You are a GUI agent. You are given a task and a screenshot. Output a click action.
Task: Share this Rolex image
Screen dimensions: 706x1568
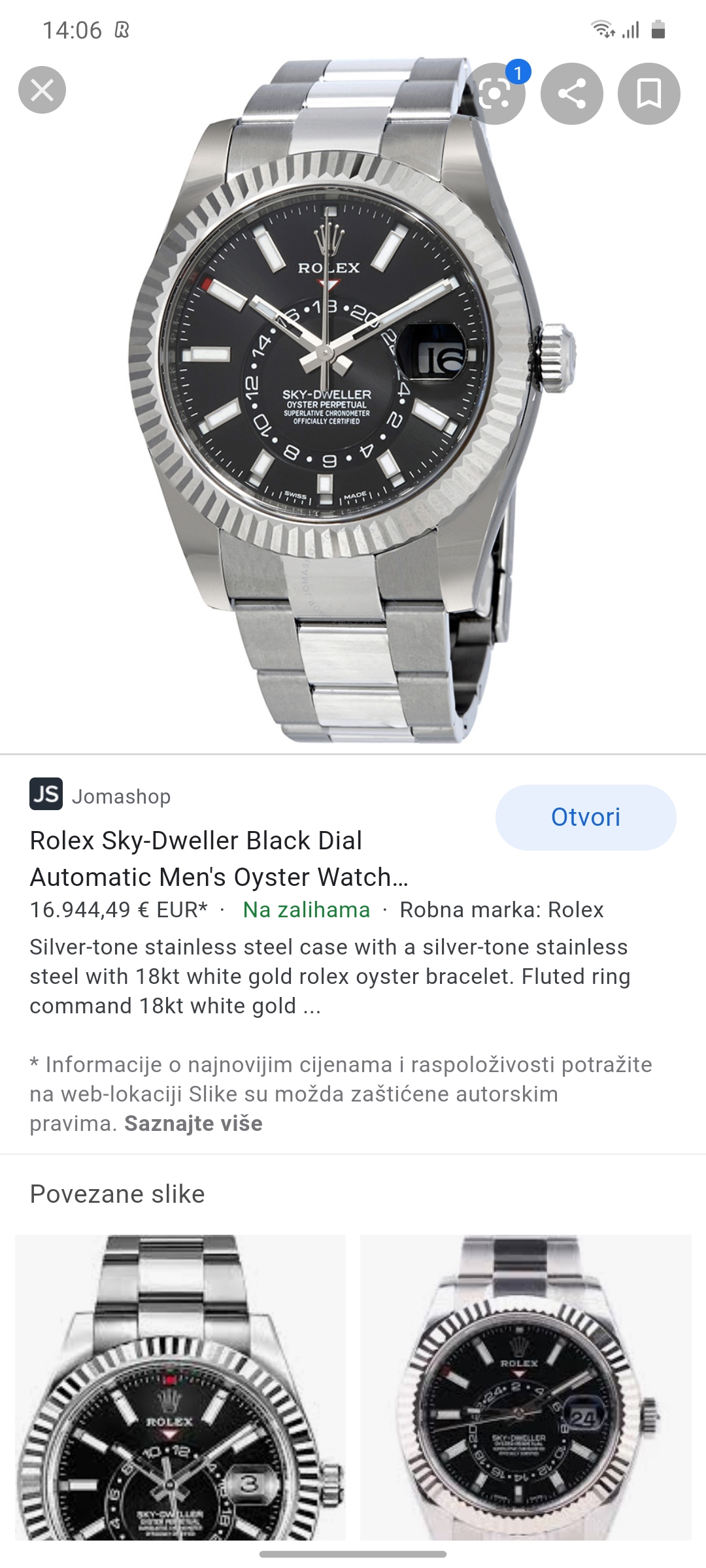pos(572,94)
